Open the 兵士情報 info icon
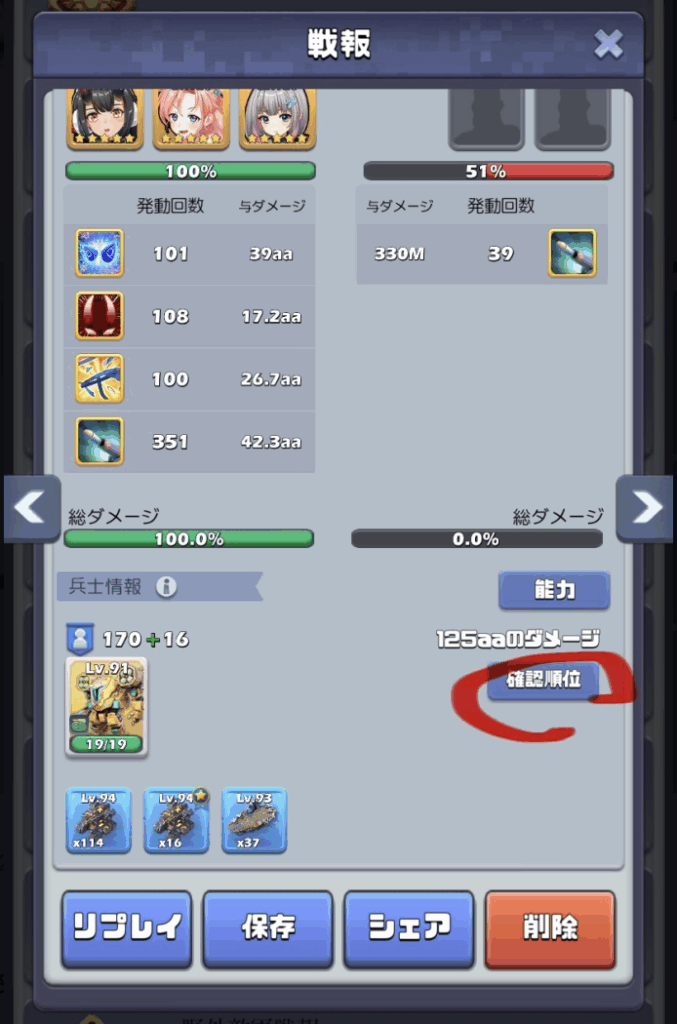This screenshot has width=677, height=1024. coord(167,587)
